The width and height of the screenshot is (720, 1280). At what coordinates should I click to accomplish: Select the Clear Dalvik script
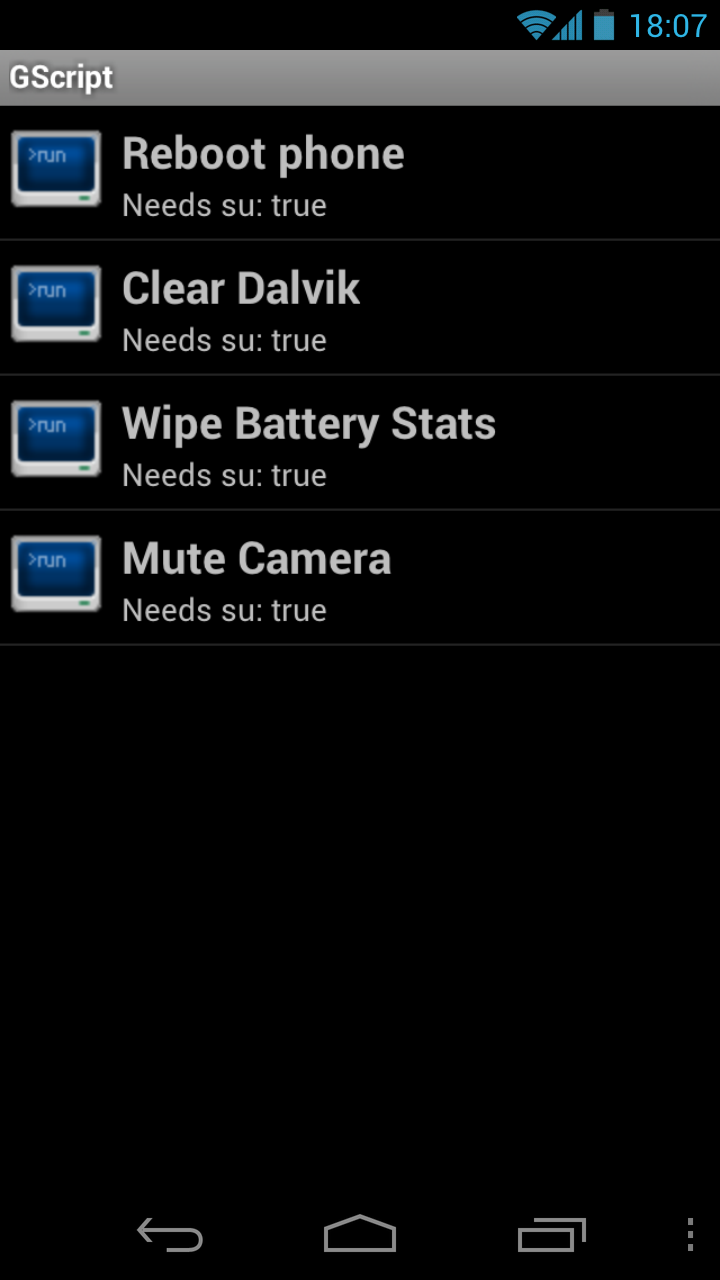[360, 308]
